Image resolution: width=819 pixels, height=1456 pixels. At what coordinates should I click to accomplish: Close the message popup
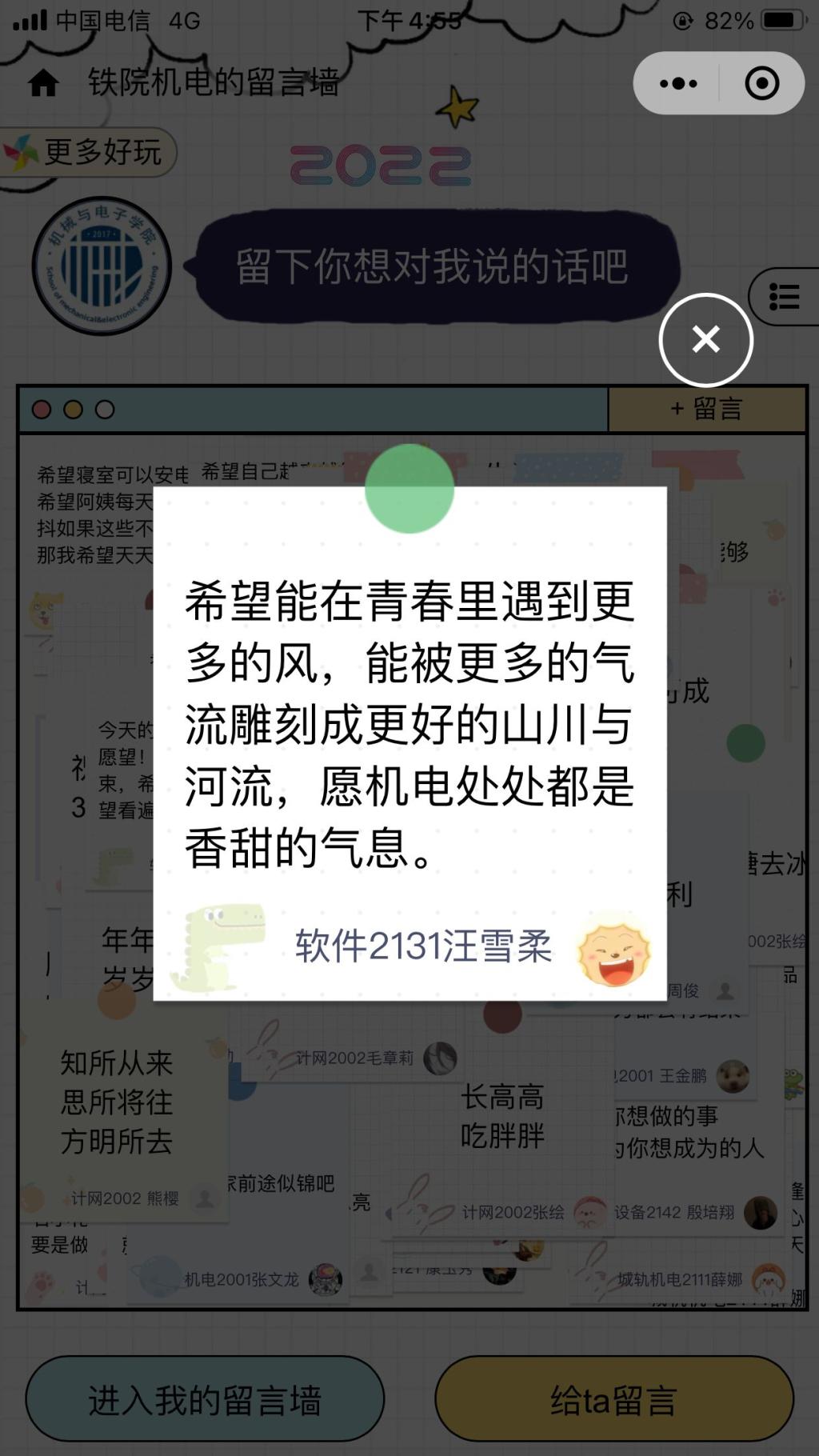coord(705,339)
